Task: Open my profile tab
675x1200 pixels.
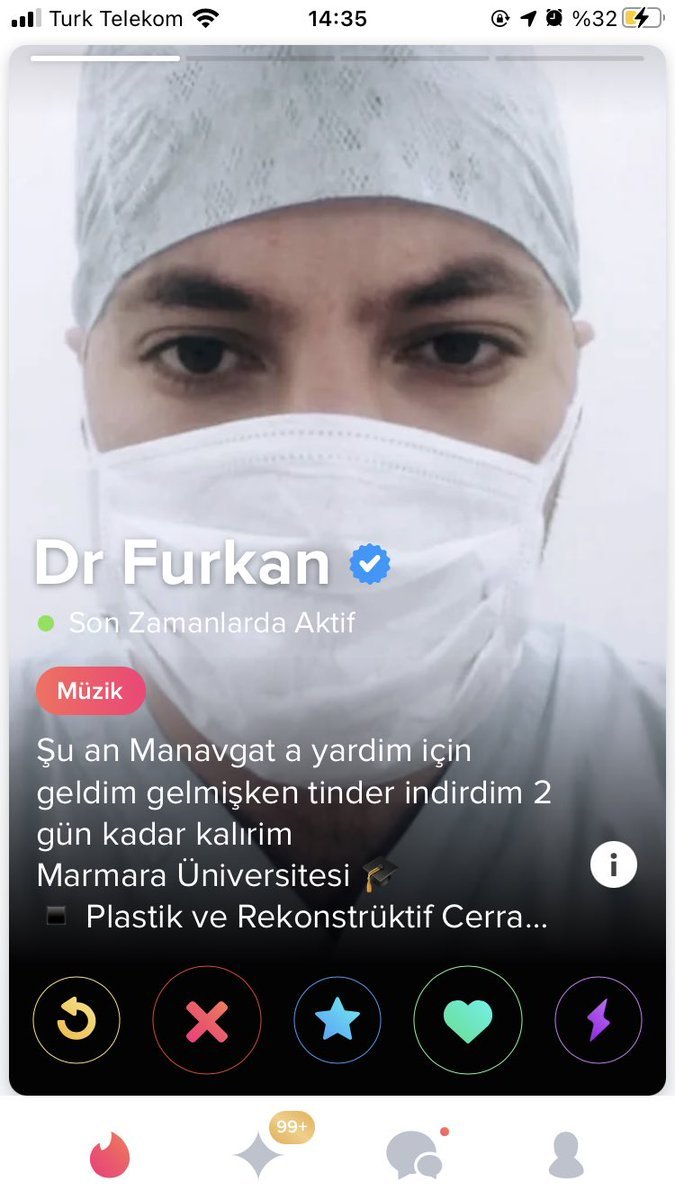Action: pos(566,1155)
